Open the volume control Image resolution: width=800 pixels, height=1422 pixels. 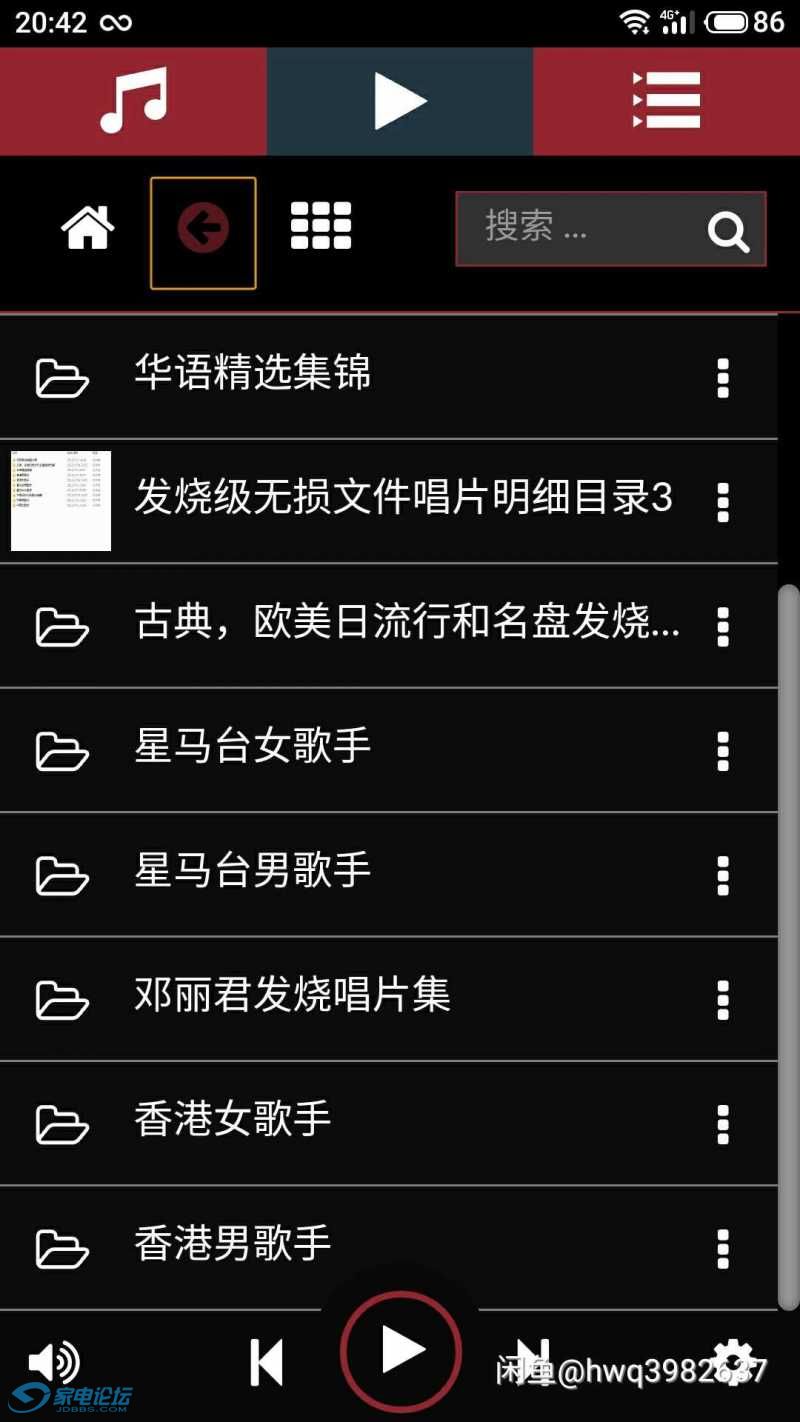pos(53,1361)
